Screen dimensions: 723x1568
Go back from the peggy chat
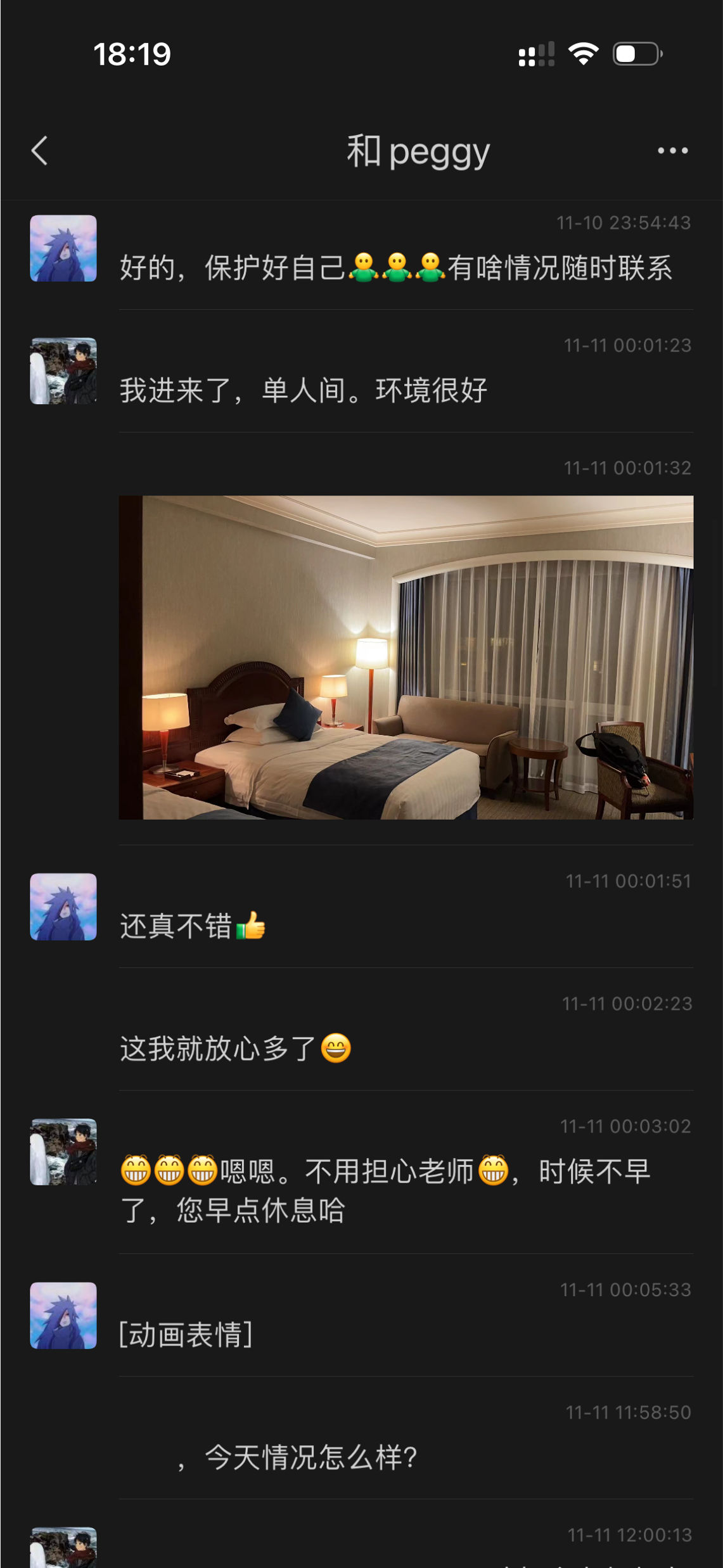pyautogui.click(x=40, y=151)
